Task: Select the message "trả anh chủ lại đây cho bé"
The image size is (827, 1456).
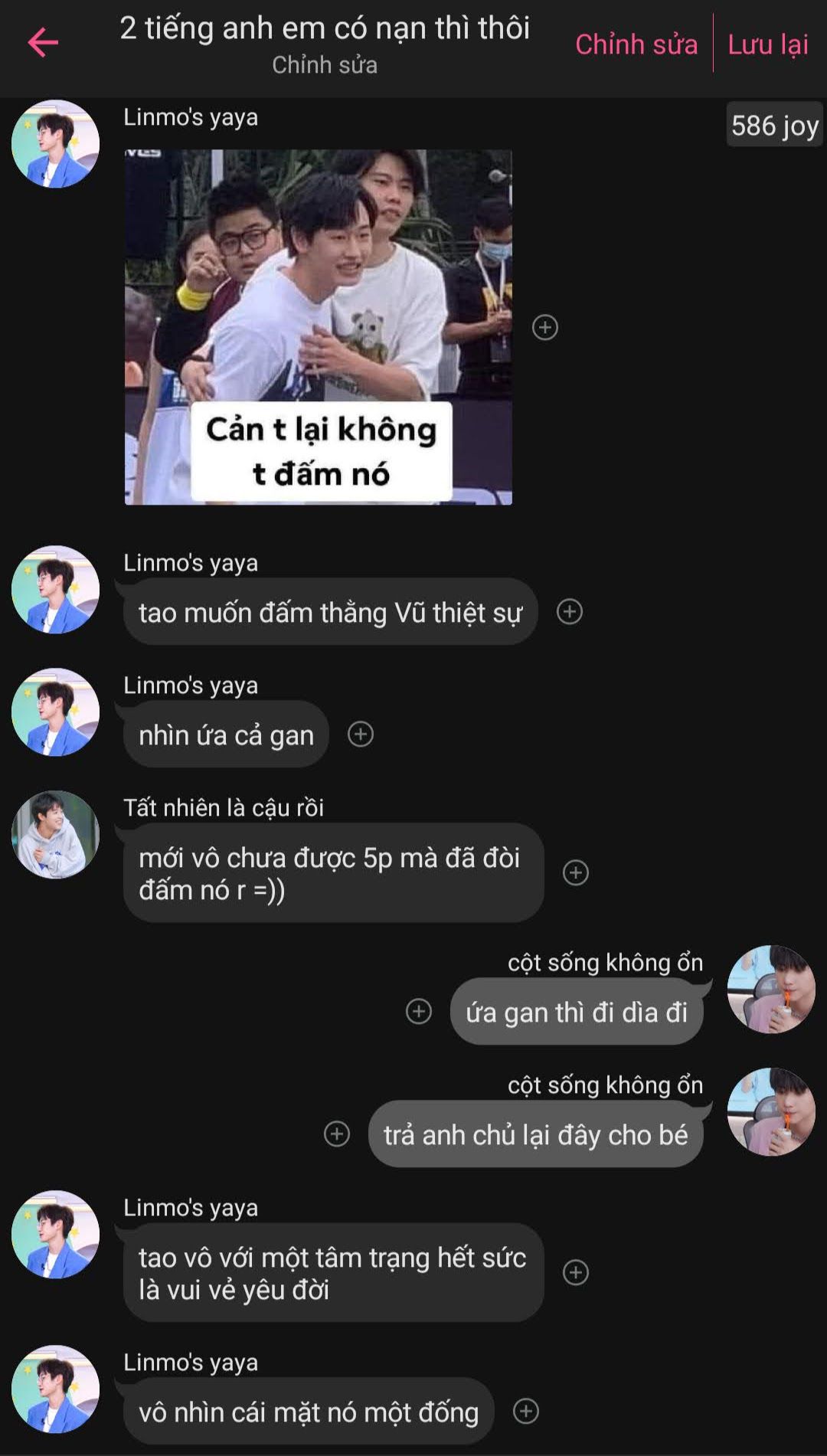Action: click(535, 1135)
